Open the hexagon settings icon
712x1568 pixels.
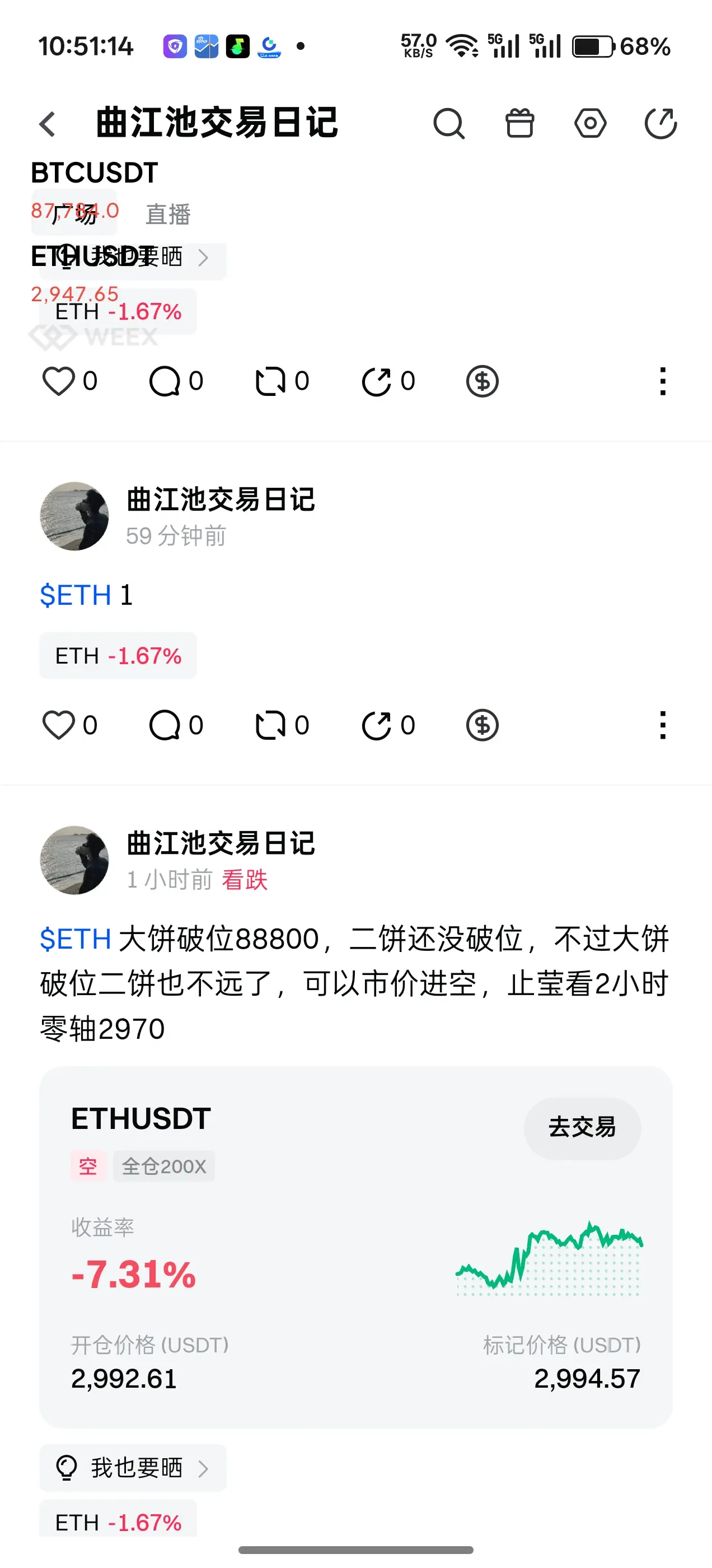tap(591, 124)
